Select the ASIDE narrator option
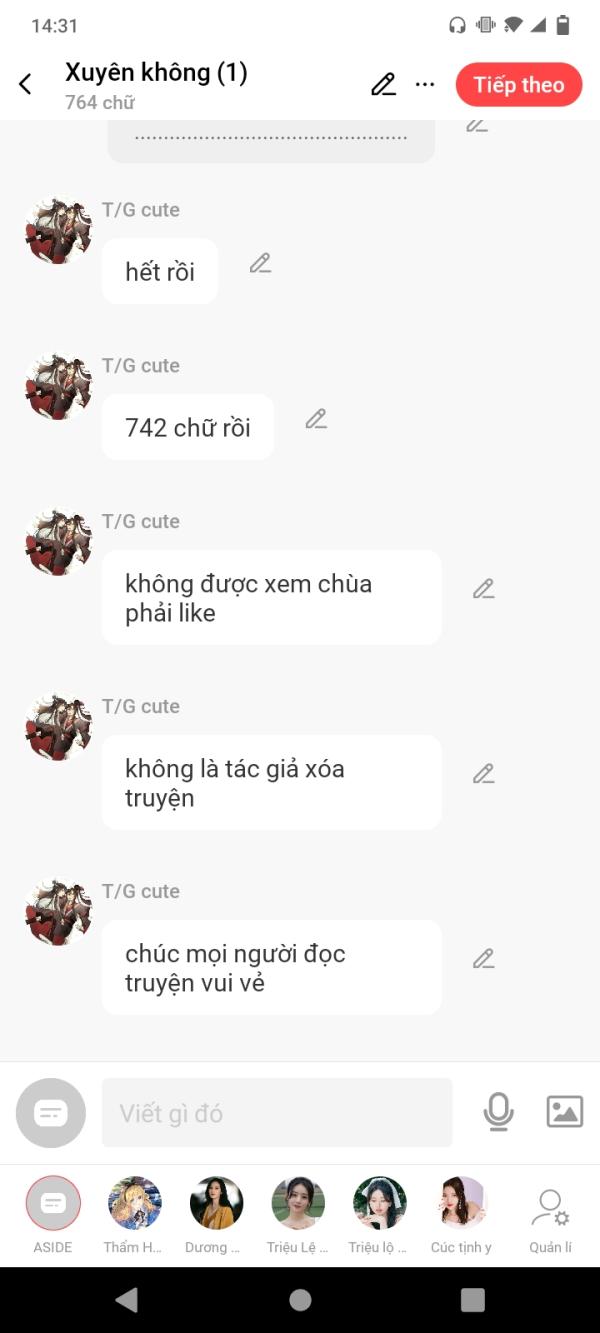 tap(53, 1203)
